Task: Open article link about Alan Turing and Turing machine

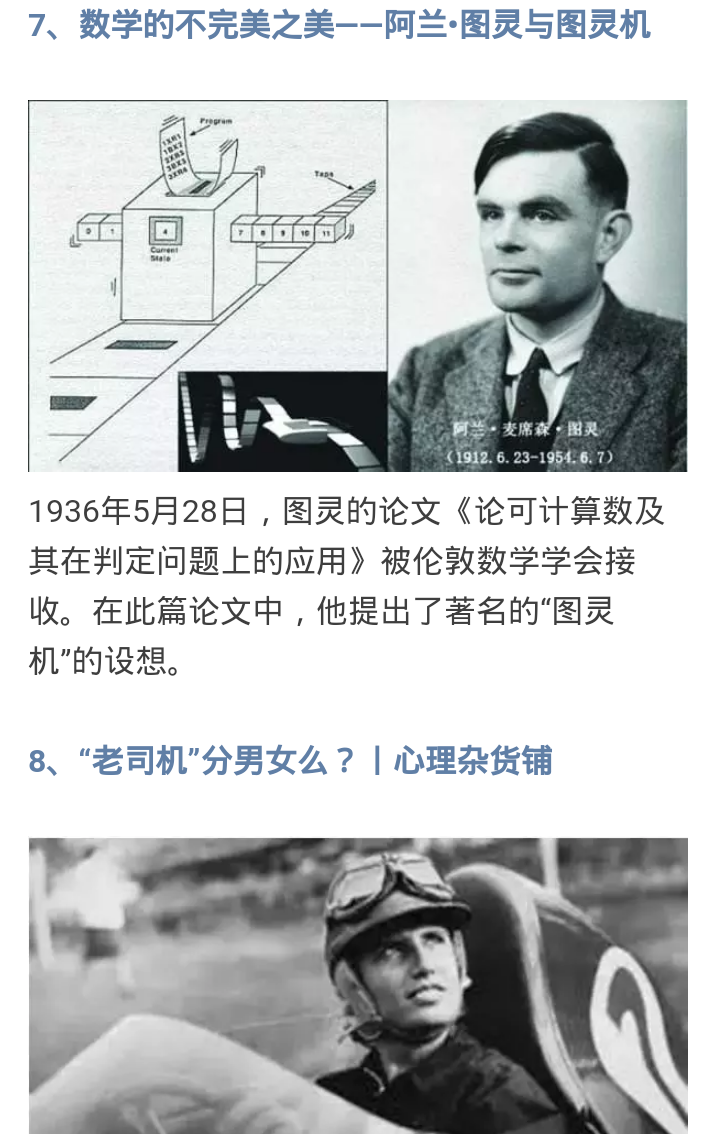Action: (339, 24)
